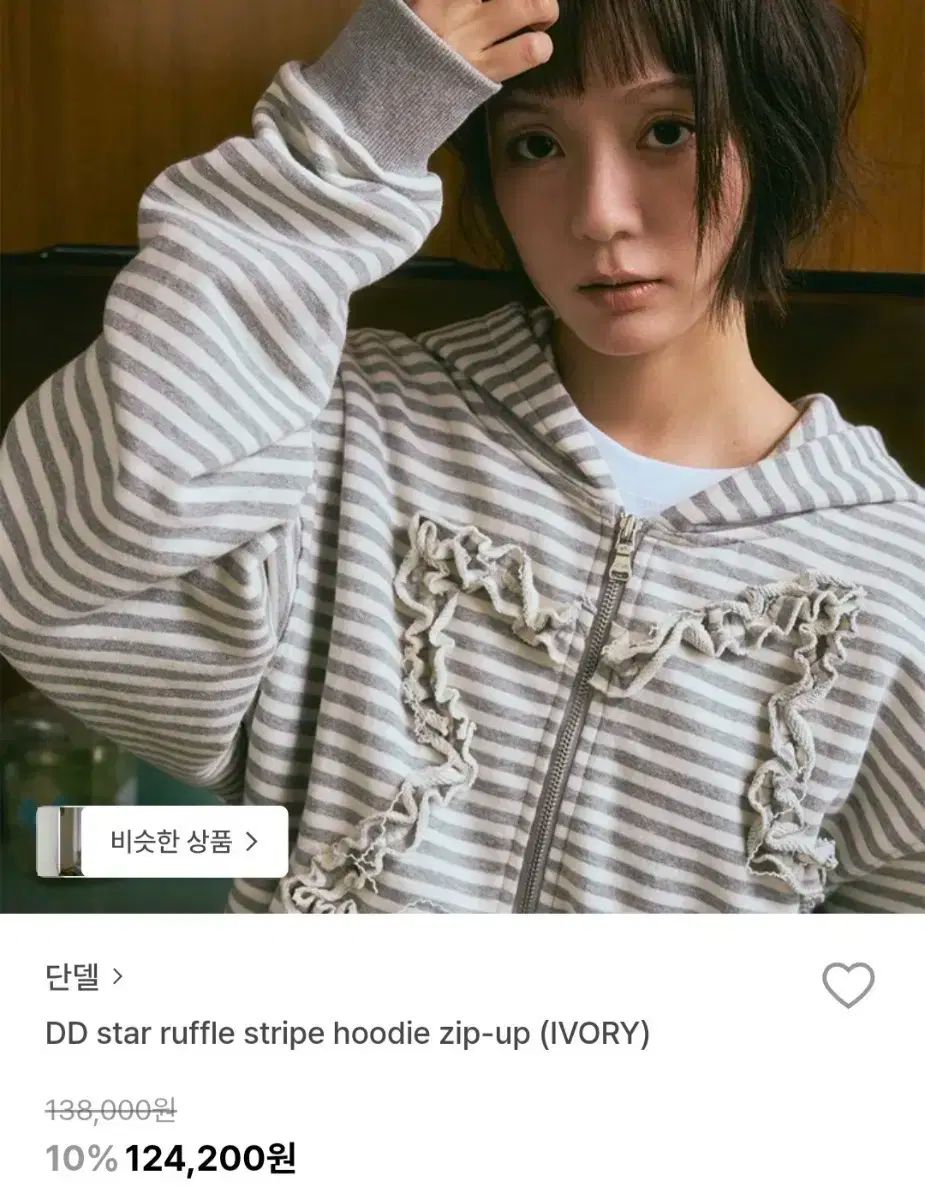The width and height of the screenshot is (925, 1200).
Task: Open similar products via 비슷한 상품 button
Action: [x=163, y=842]
